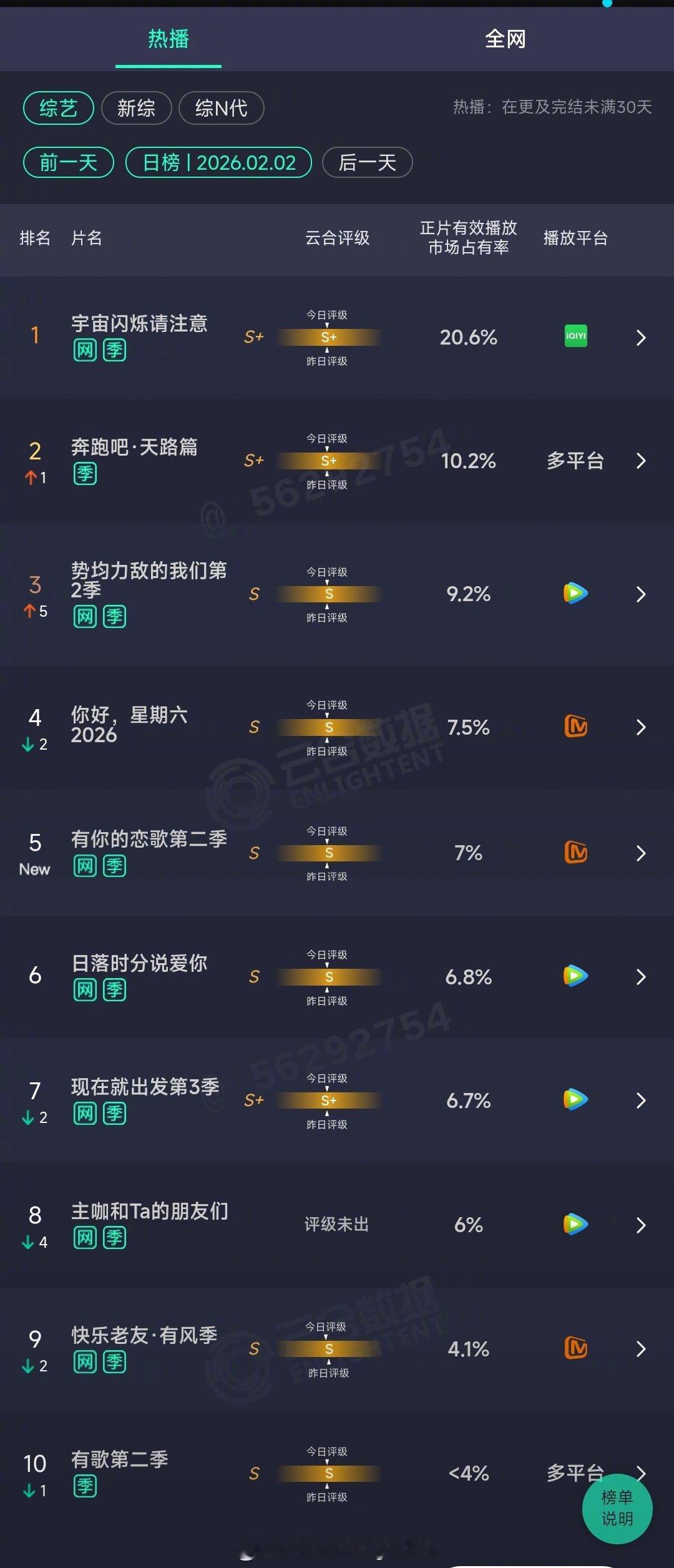Toggle the 综N代 filter chip
The width and height of the screenshot is (674, 1568).
pyautogui.click(x=220, y=108)
